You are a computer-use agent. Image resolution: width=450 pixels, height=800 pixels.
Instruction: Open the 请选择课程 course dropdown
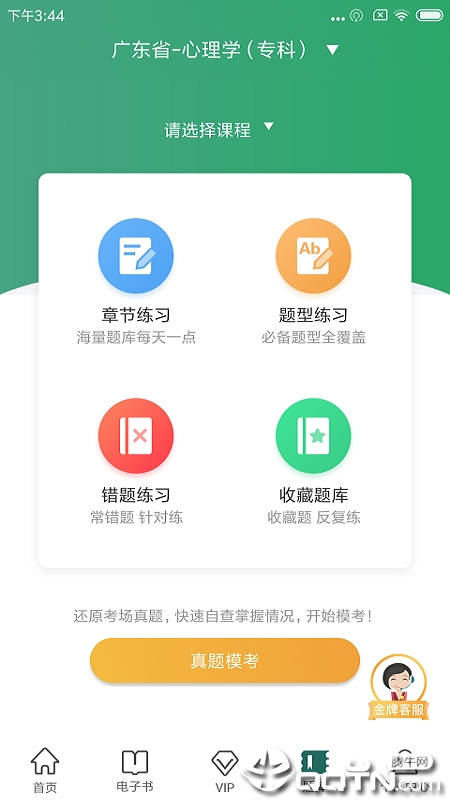[219, 130]
